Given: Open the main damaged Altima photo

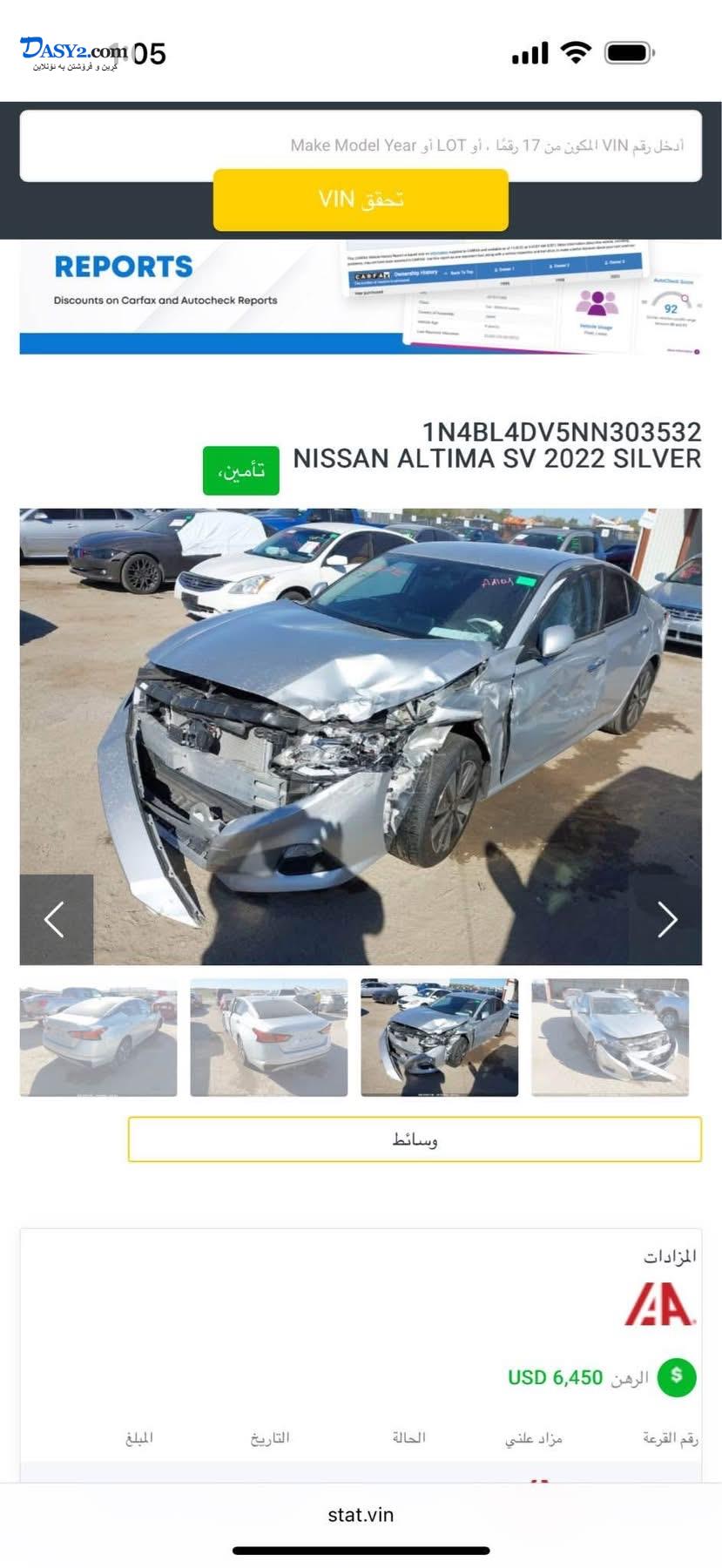Looking at the screenshot, I should [x=361, y=736].
